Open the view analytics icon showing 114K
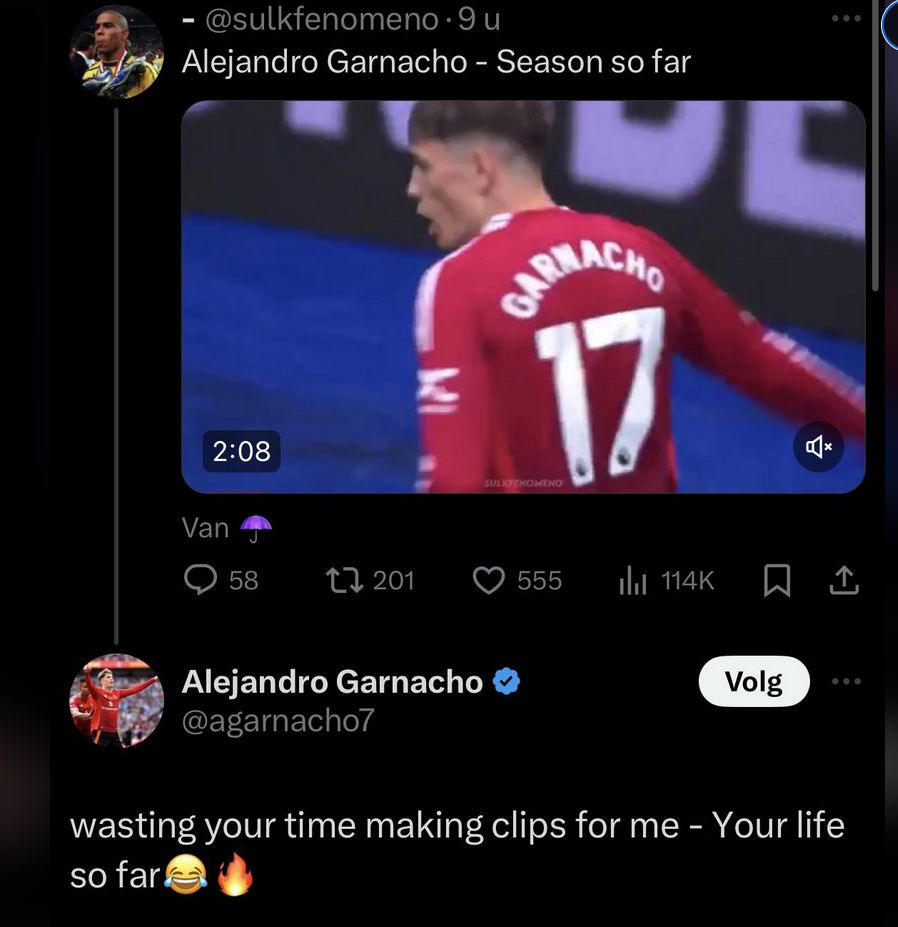898x927 pixels. (634, 580)
